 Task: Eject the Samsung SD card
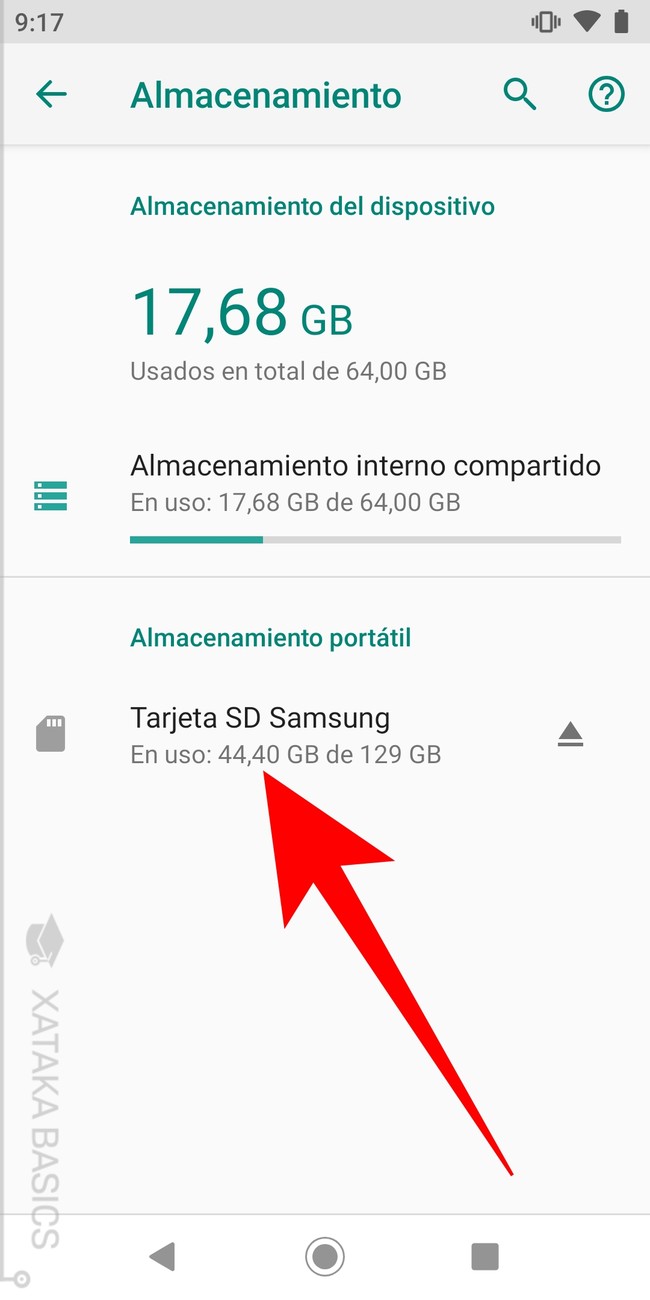click(x=570, y=735)
